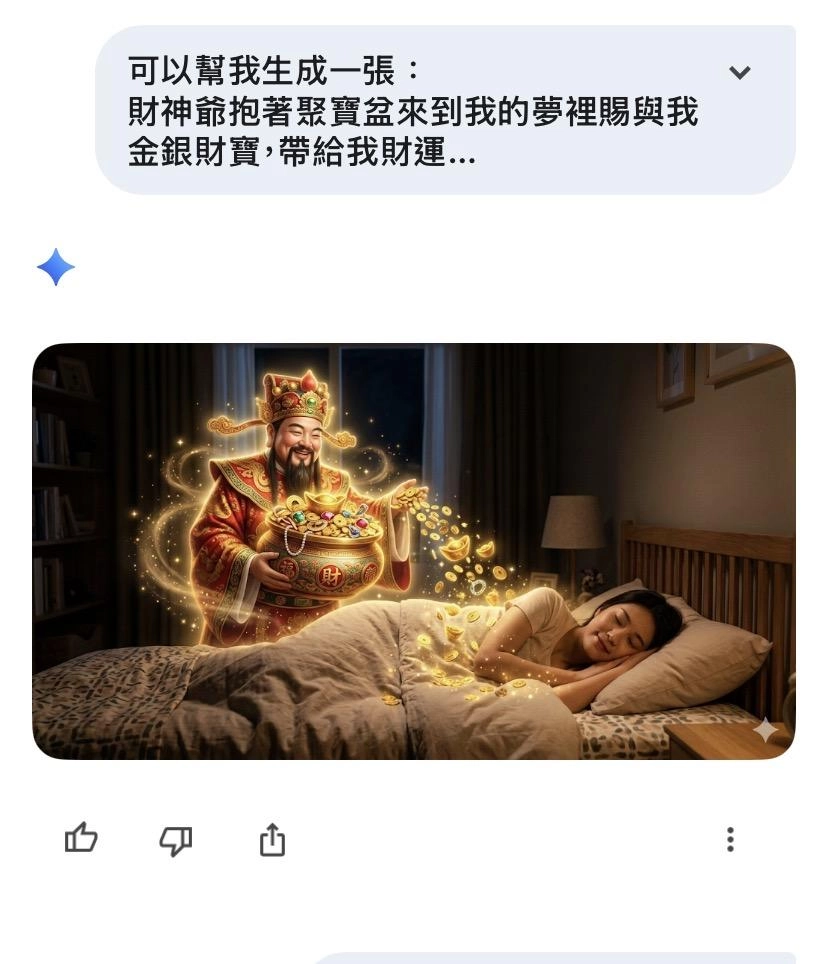This screenshot has width=828, height=964.
Task: Open the generated God of Wealth image
Action: [413, 551]
